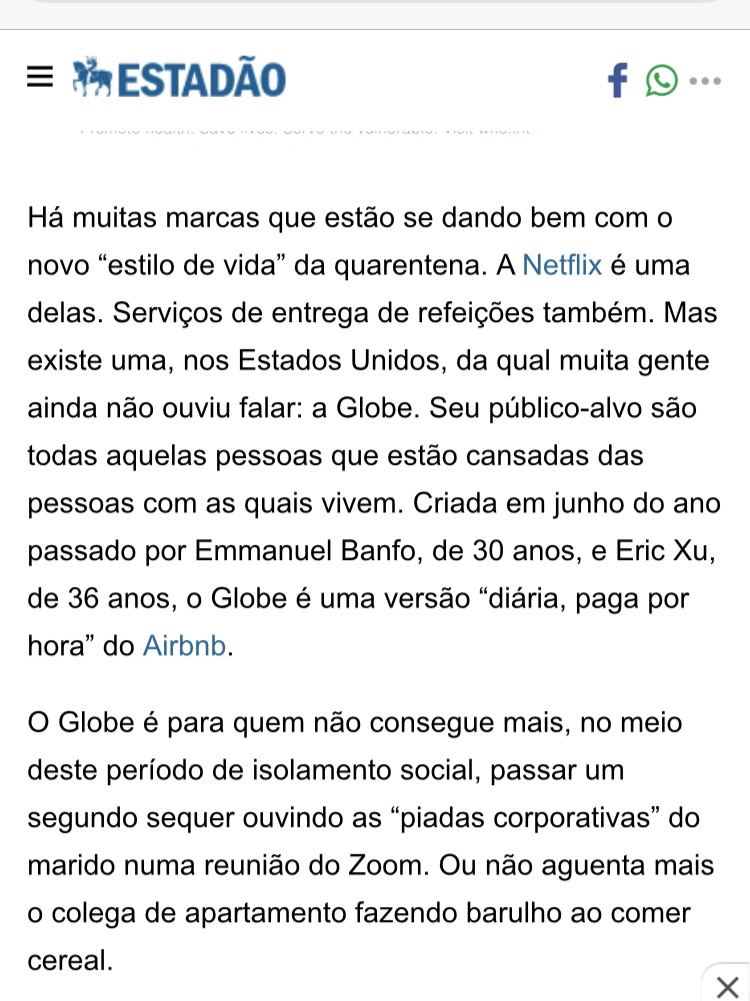The width and height of the screenshot is (750, 1001).
Task: Open the hamburger navigation menu
Action: pos(41,78)
